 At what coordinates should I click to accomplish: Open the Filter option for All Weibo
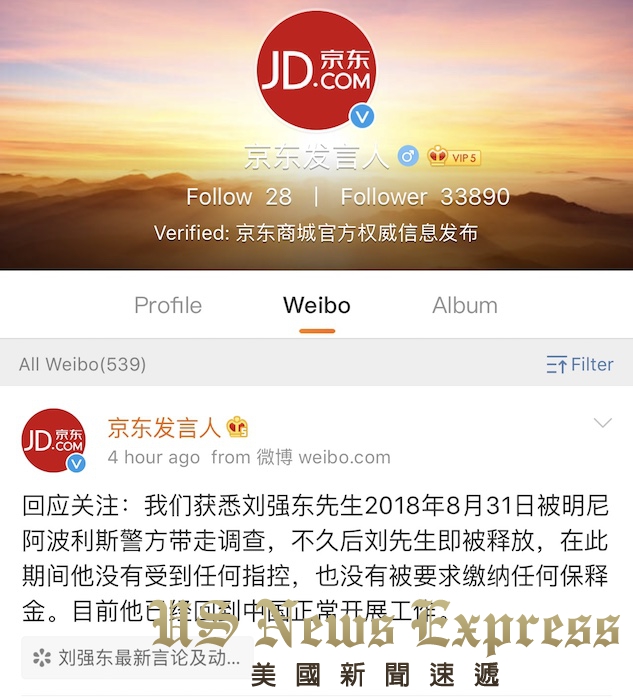pos(580,365)
